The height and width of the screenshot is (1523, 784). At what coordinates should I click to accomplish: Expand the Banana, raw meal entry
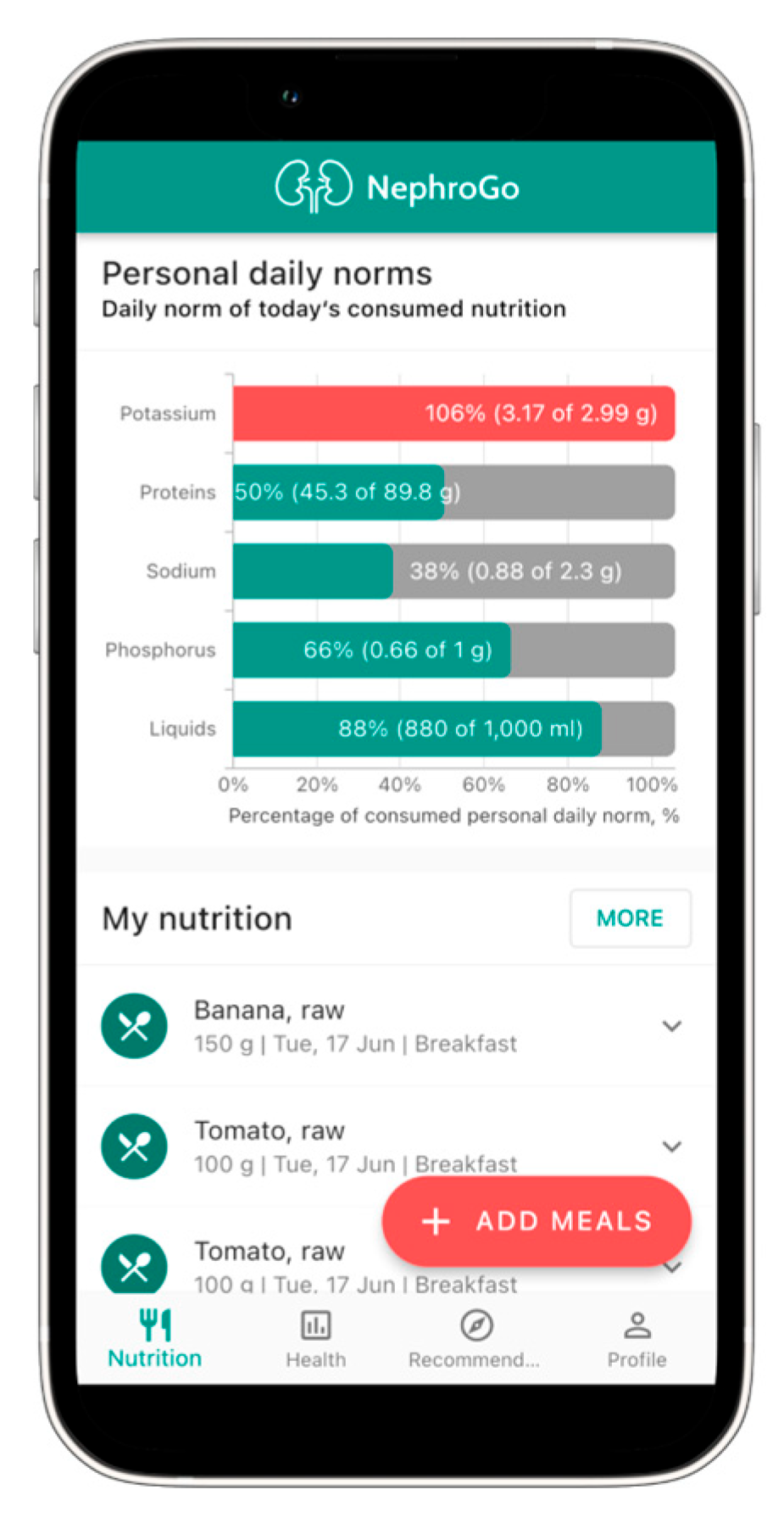click(x=671, y=1026)
